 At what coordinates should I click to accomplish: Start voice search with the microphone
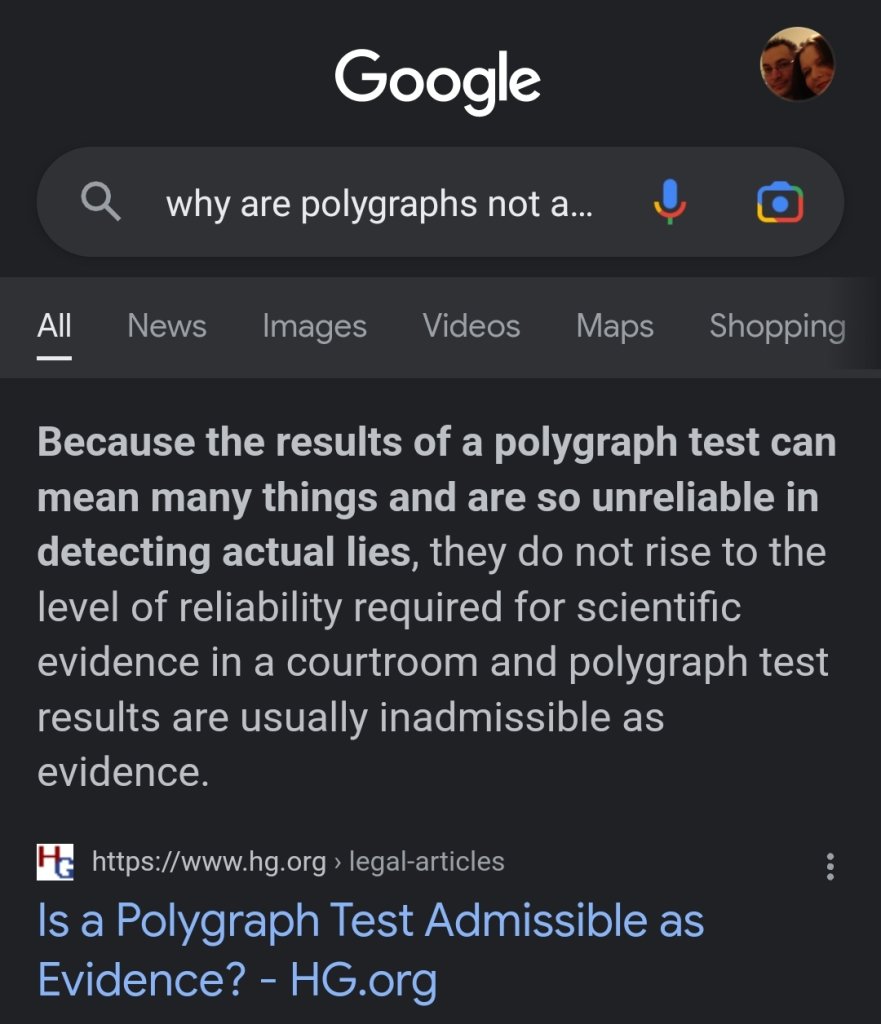[670, 202]
